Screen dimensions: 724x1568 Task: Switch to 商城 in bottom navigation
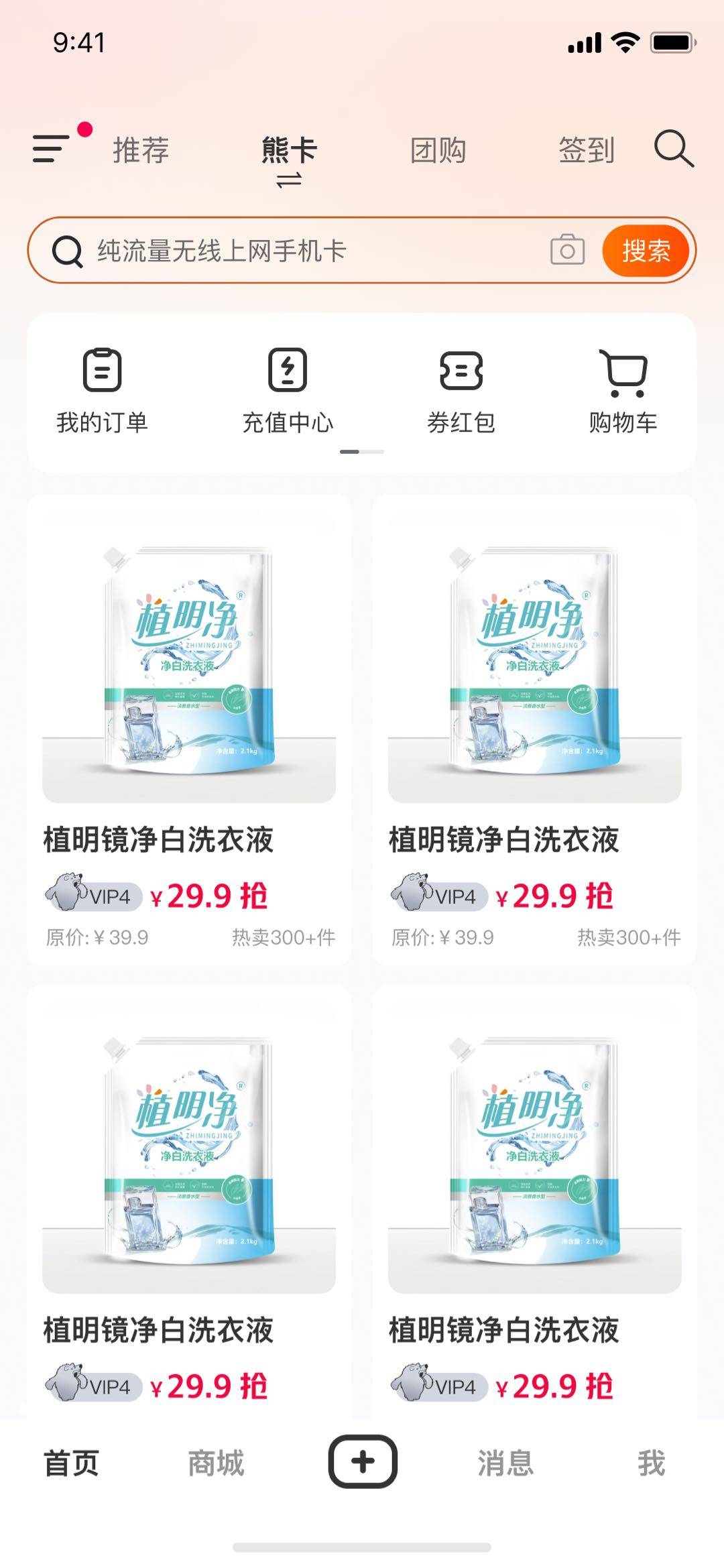pyautogui.click(x=216, y=1463)
